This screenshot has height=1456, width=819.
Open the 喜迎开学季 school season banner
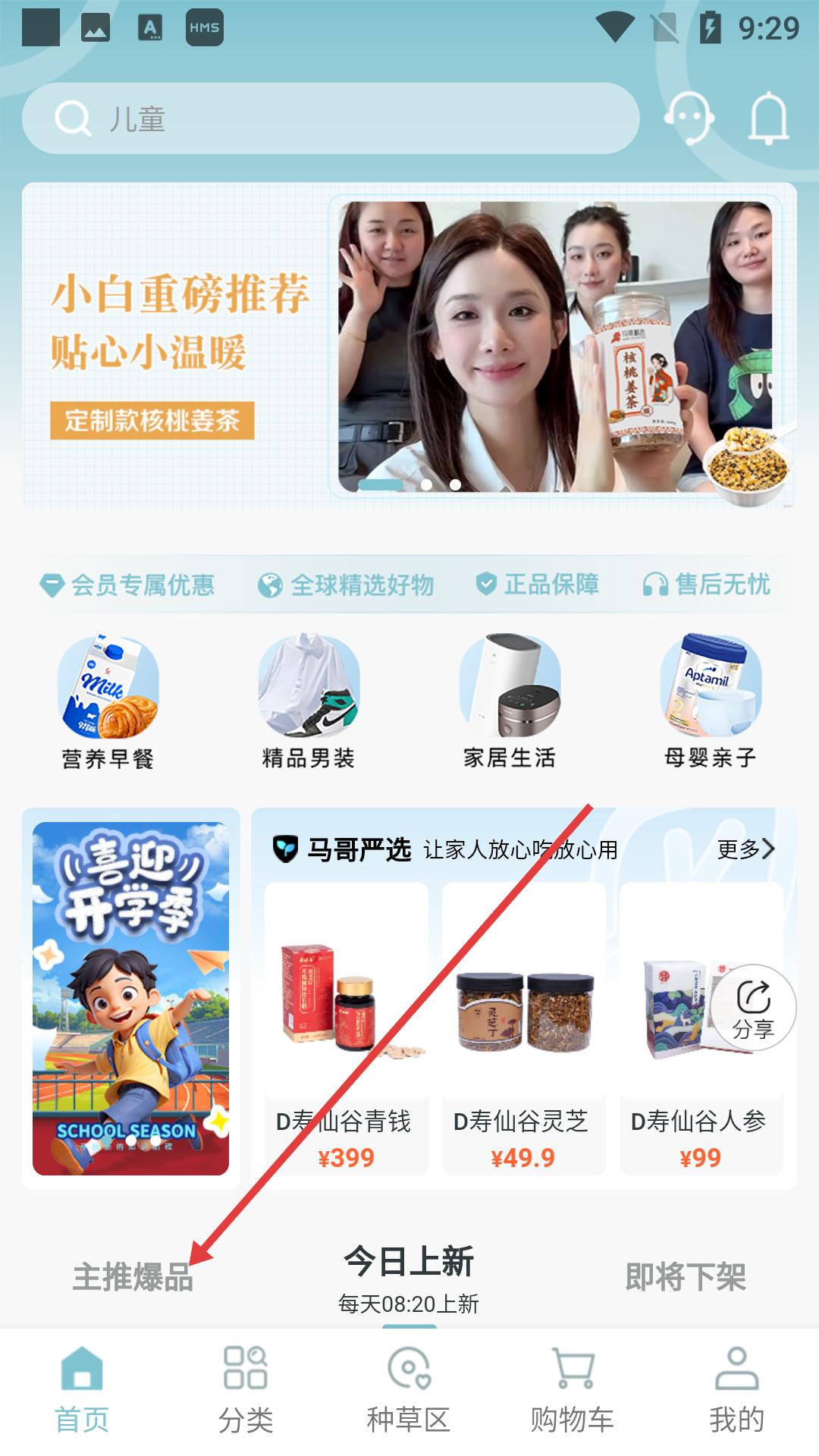click(x=130, y=986)
